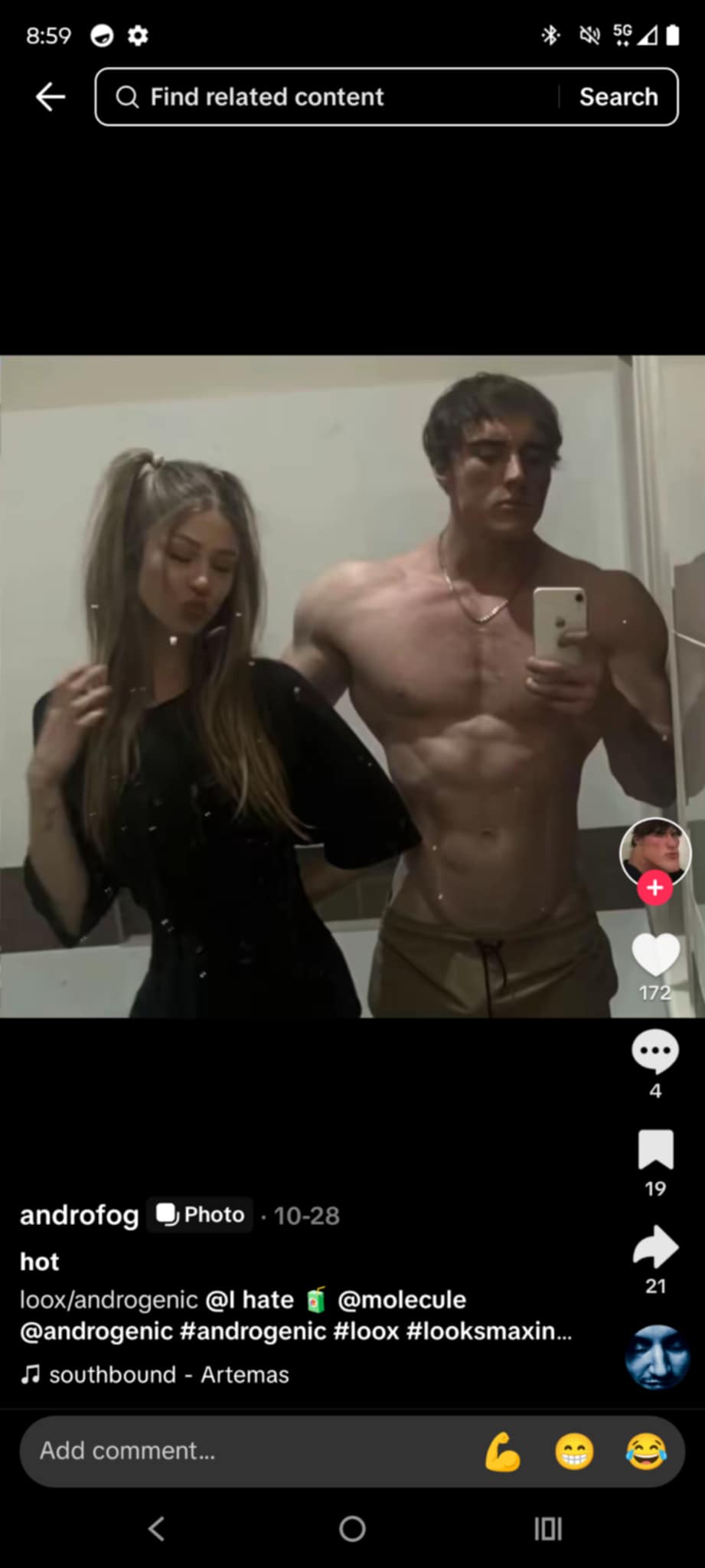Image resolution: width=705 pixels, height=1568 pixels.
Task: Like this photo post
Action: pyautogui.click(x=655, y=955)
